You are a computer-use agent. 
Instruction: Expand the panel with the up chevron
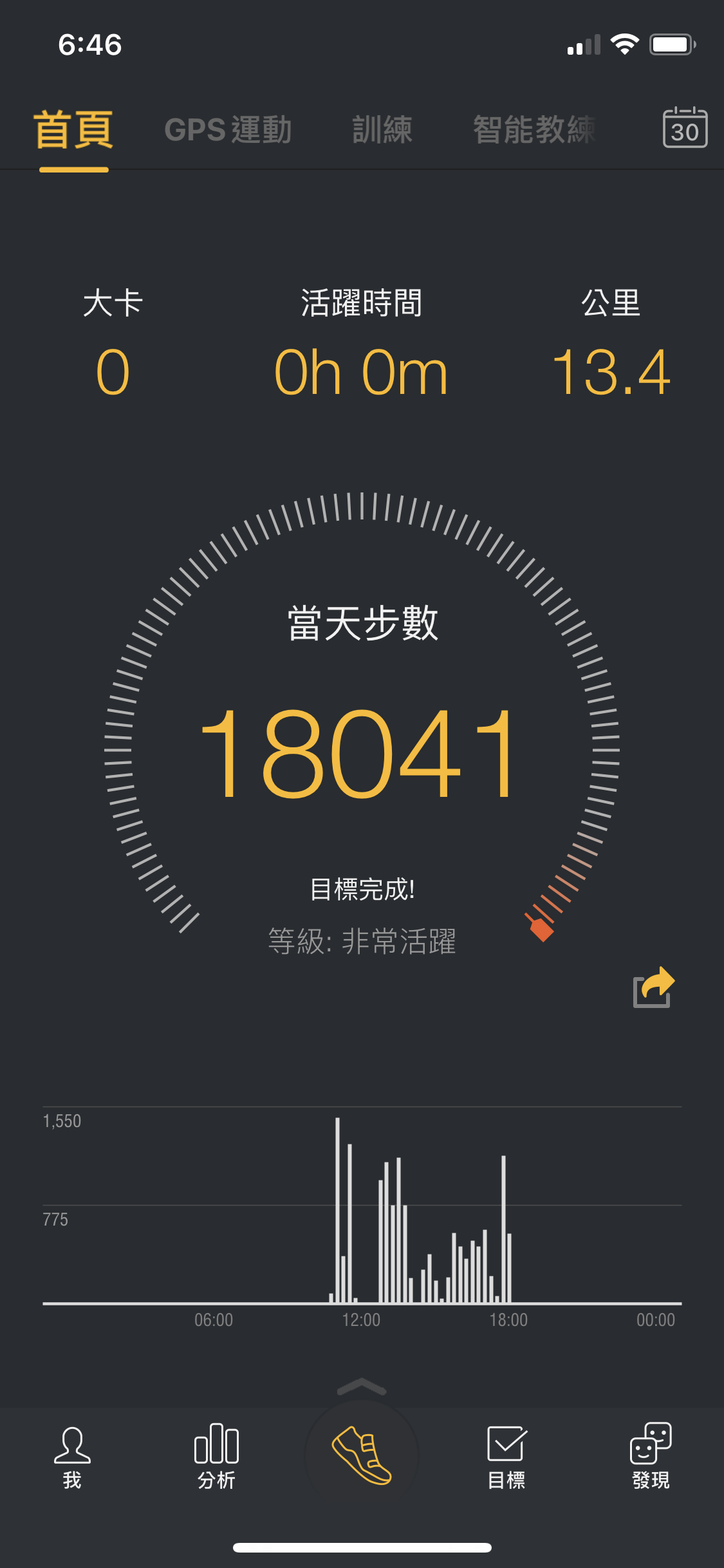pyautogui.click(x=362, y=1386)
